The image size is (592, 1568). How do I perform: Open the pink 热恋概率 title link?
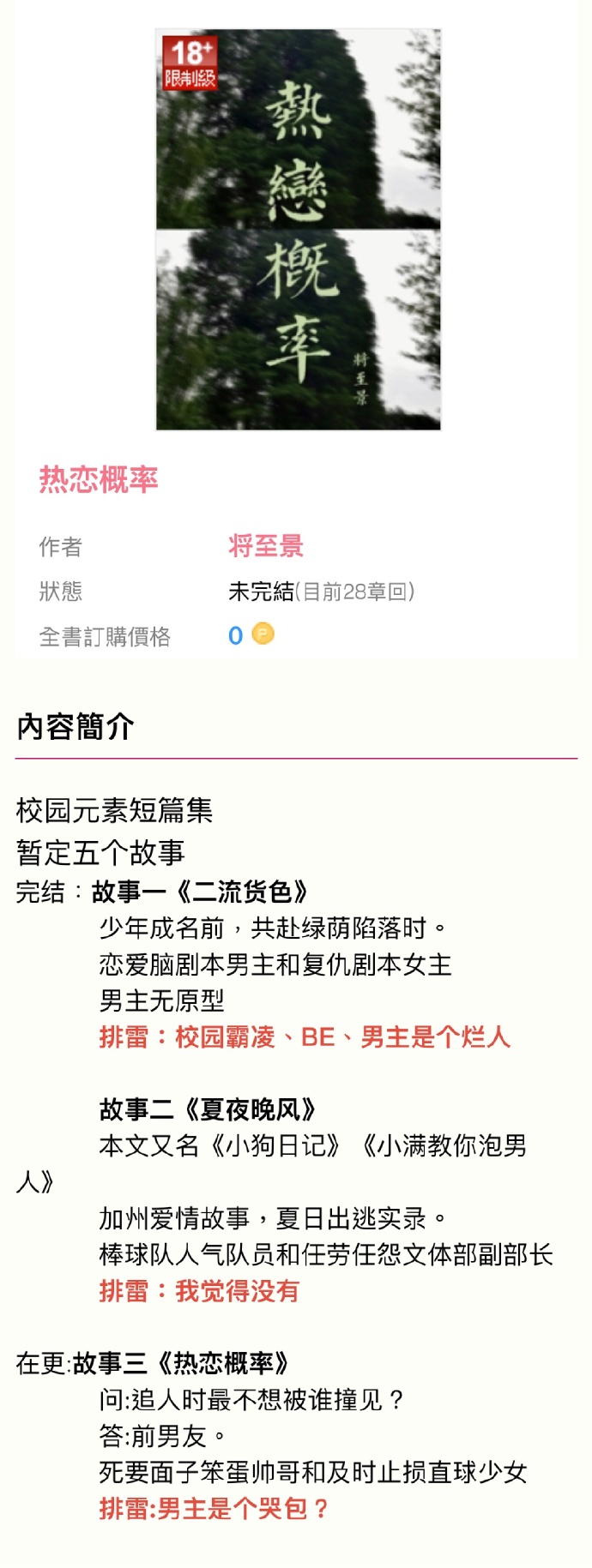click(99, 479)
